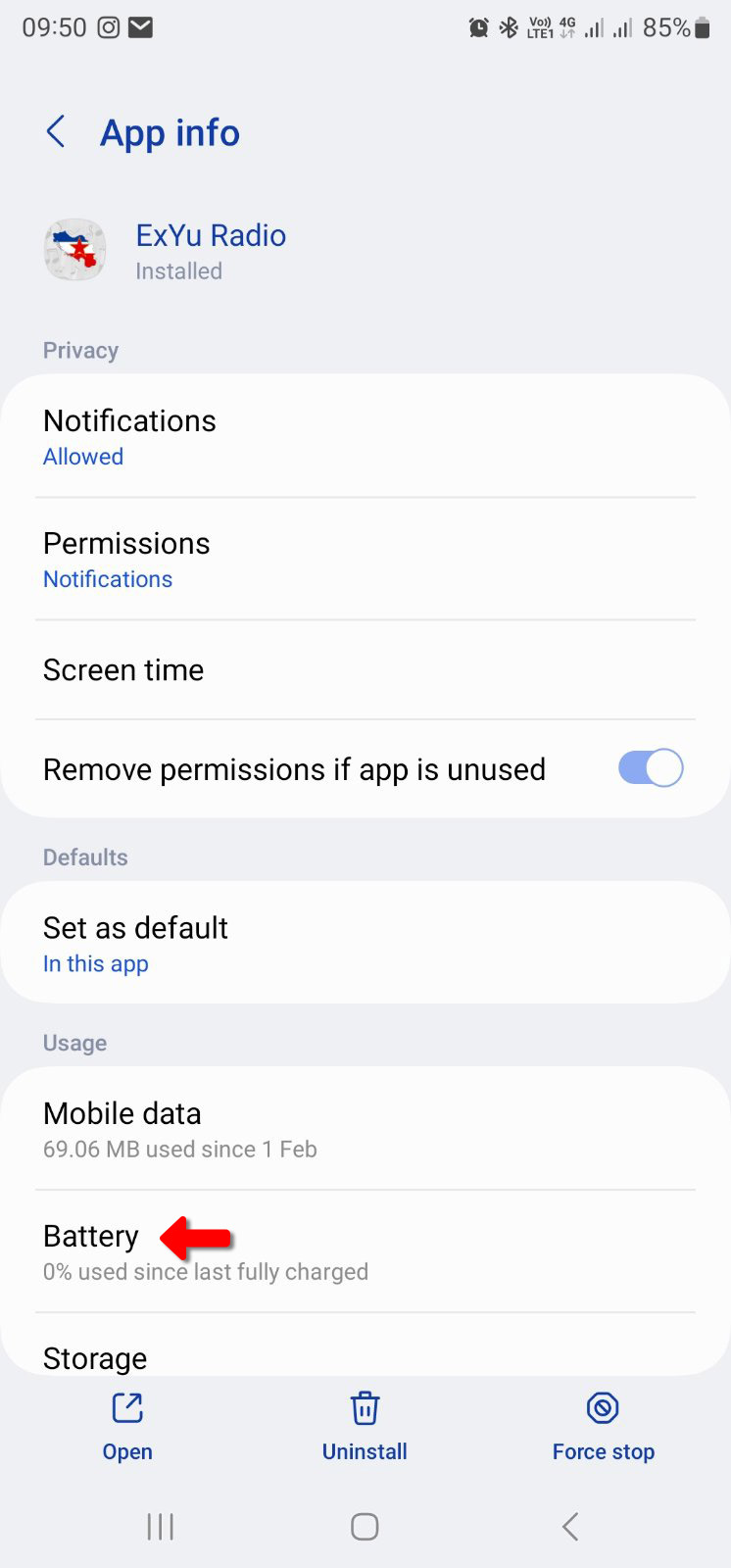Open the Battery usage row
Viewport: 731px width, 1568px height.
(x=365, y=1251)
